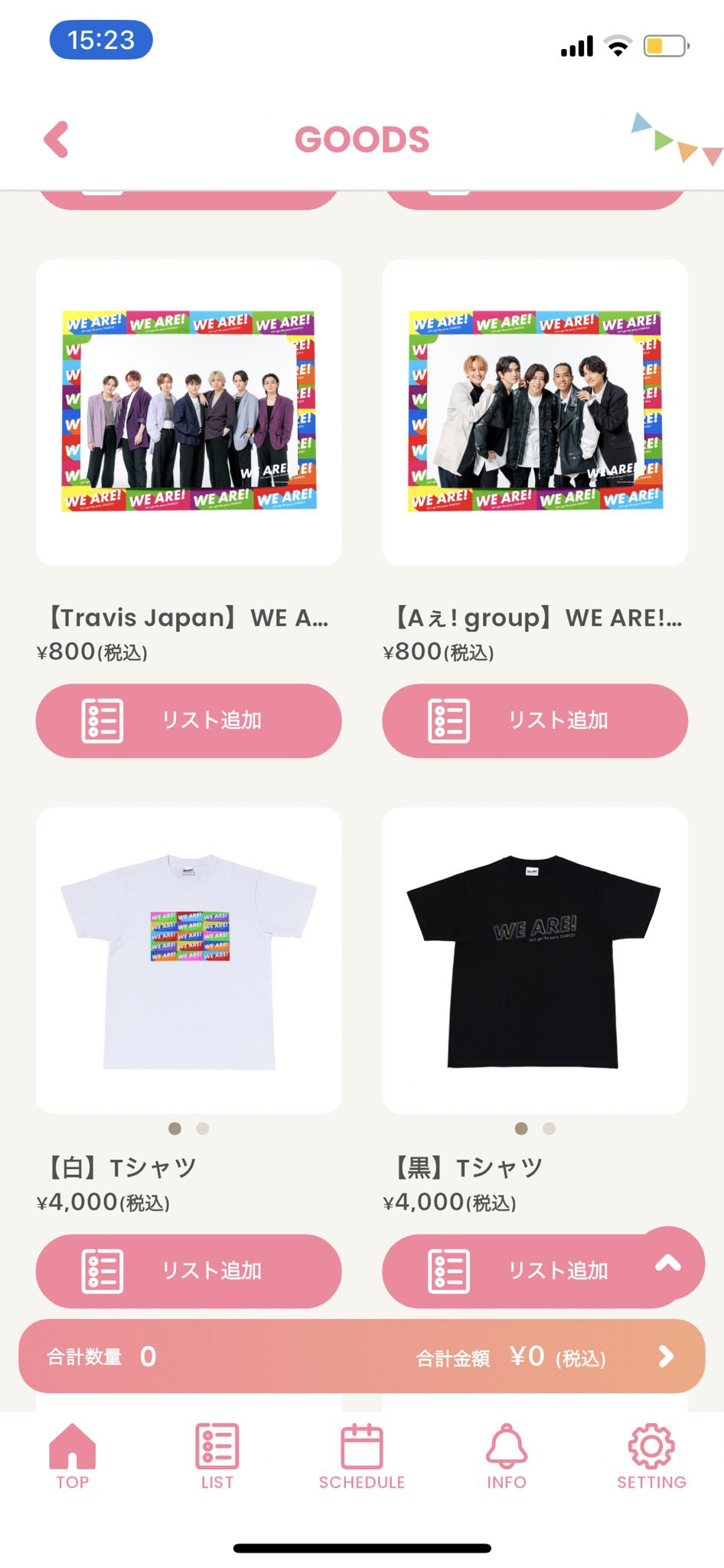Switch to the LIST tab

click(x=217, y=1456)
